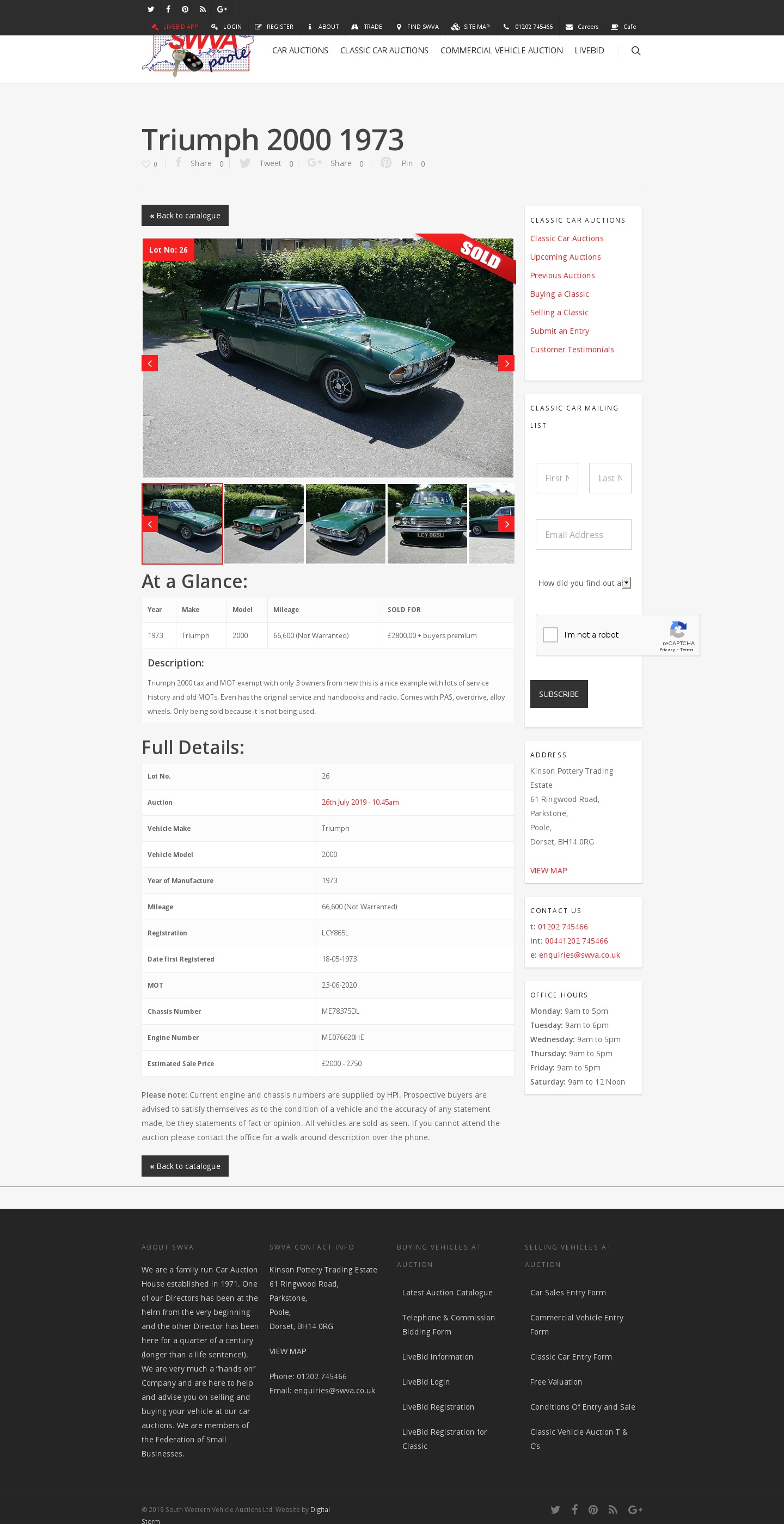Open Latest Auction Catalogue footer link
The width and height of the screenshot is (784, 1524).
pos(447,1292)
